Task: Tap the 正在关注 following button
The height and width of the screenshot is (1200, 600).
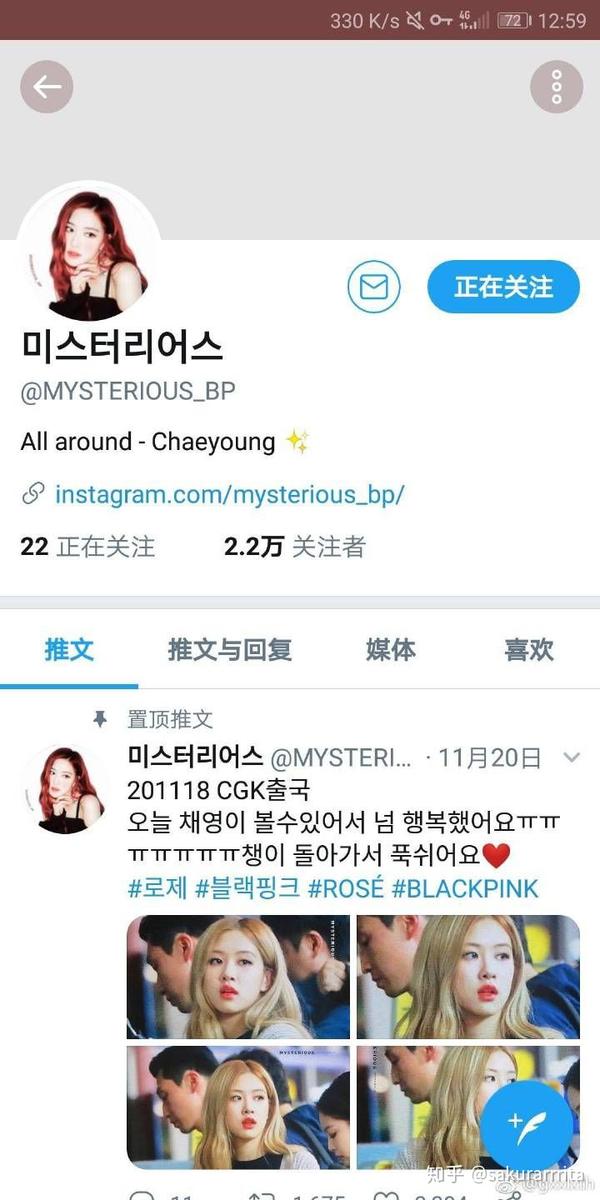Action: click(x=503, y=288)
